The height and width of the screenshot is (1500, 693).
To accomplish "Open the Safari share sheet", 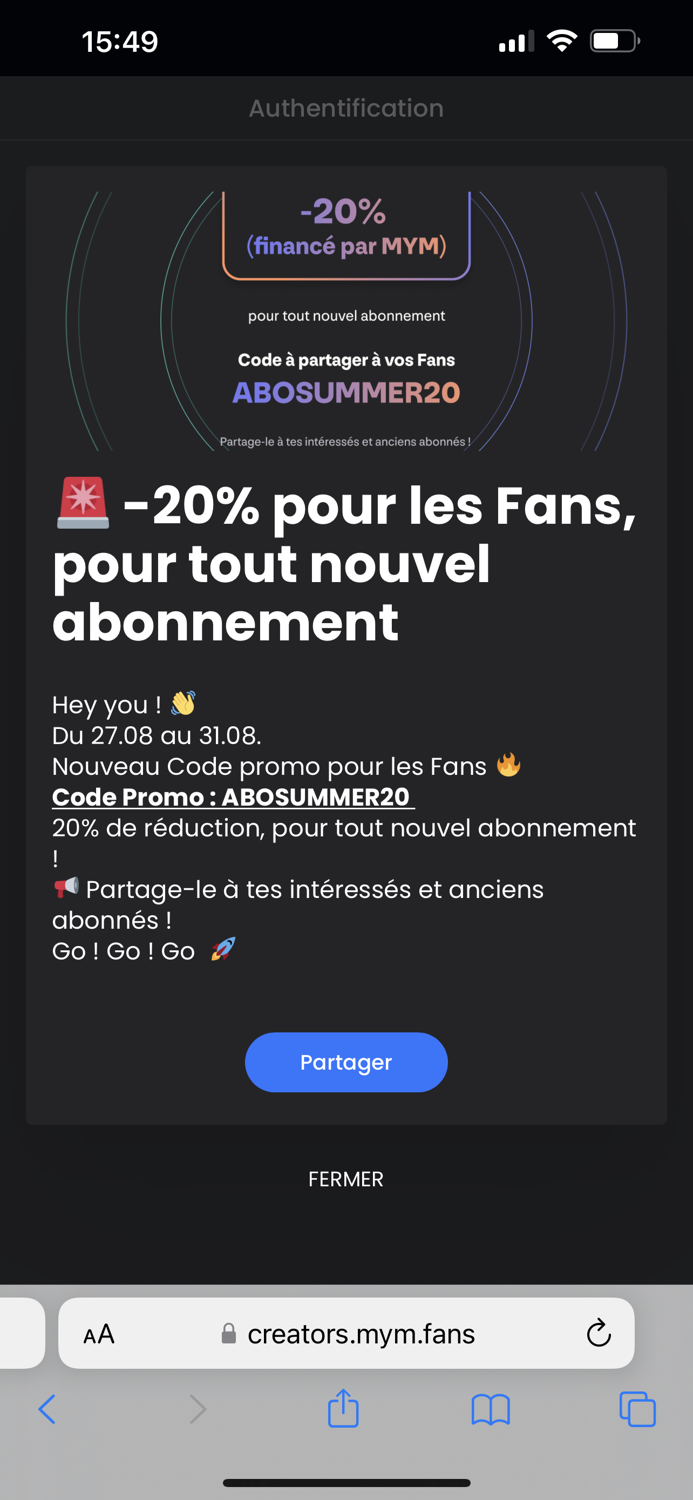I will [343, 1408].
